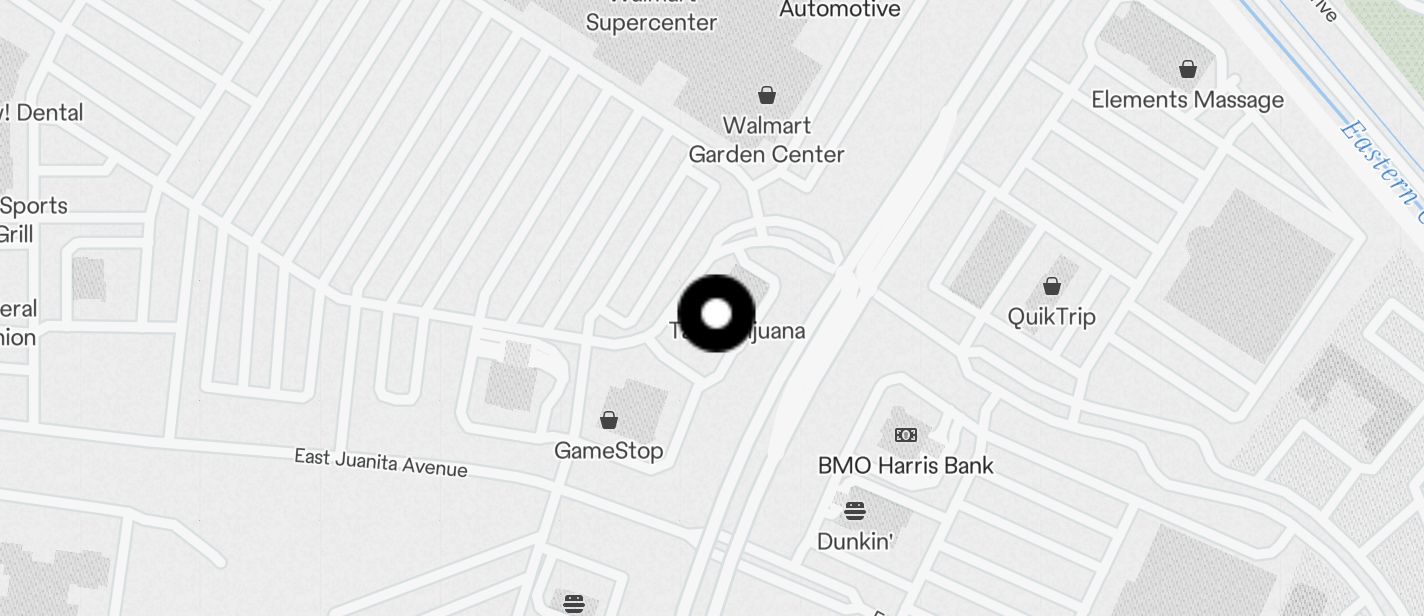This screenshot has width=1424, height=616.
Task: Tap the black location pin marker
Action: click(x=716, y=314)
